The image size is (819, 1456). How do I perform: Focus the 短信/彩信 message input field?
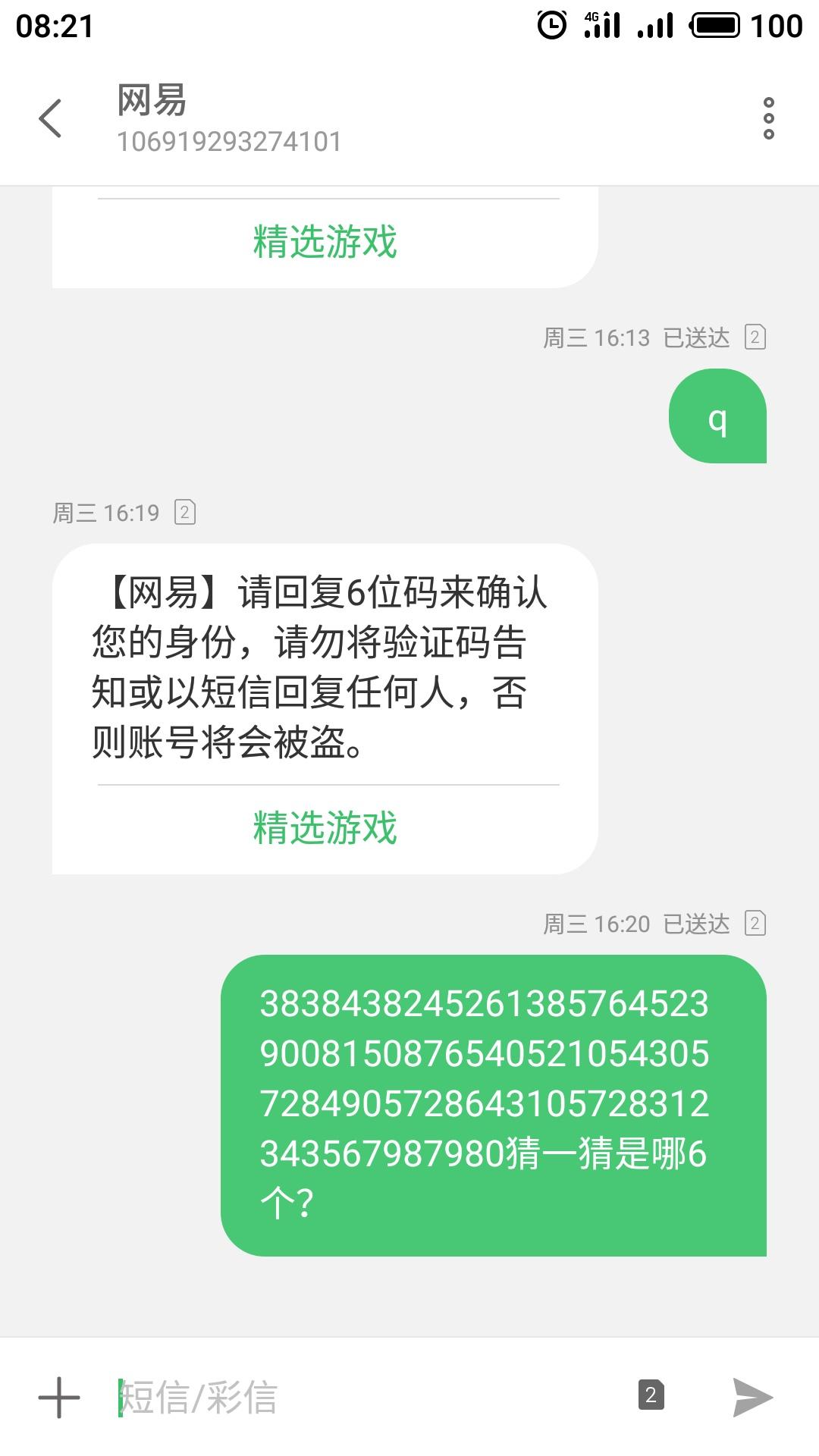click(x=372, y=1397)
